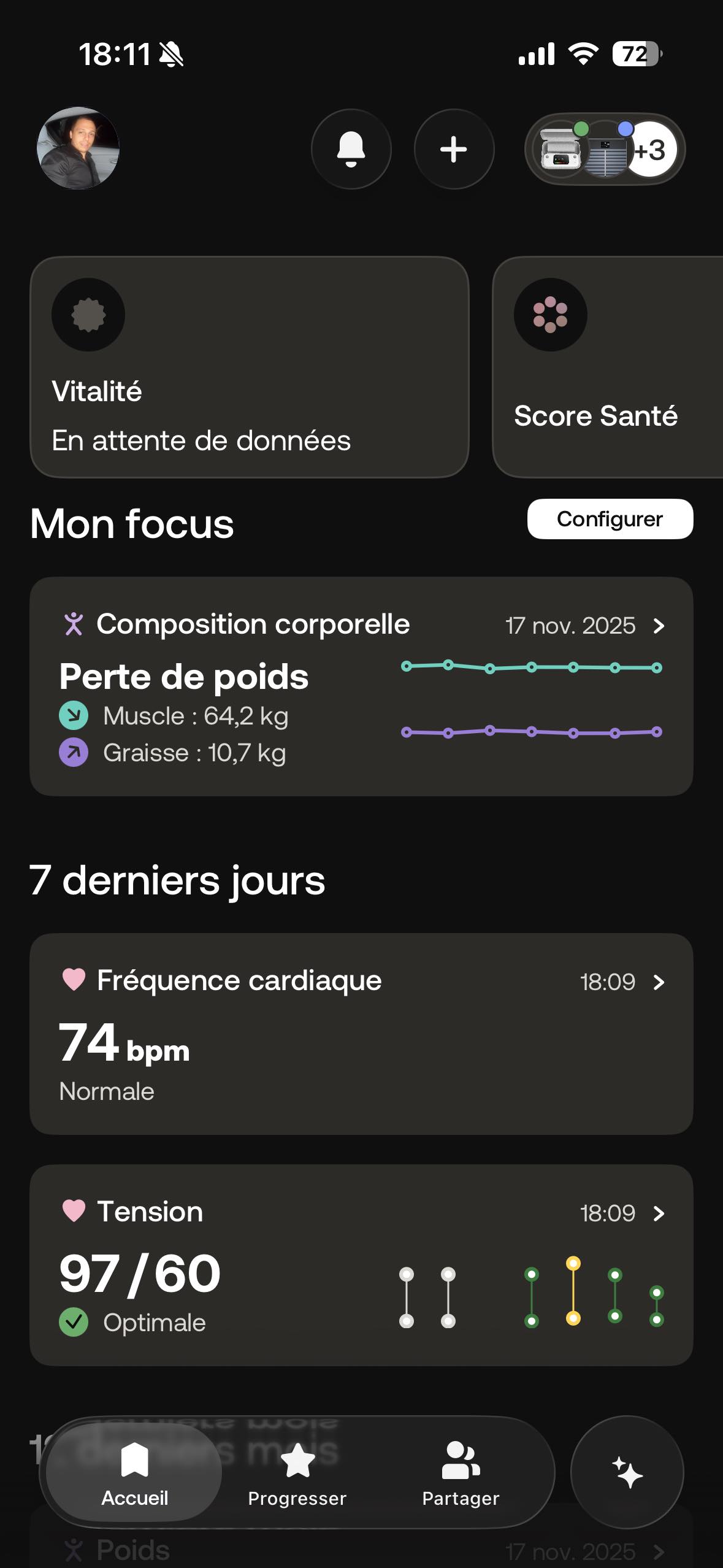Expand the Composition corporelle details chevron
The height and width of the screenshot is (1568, 723).
[659, 626]
